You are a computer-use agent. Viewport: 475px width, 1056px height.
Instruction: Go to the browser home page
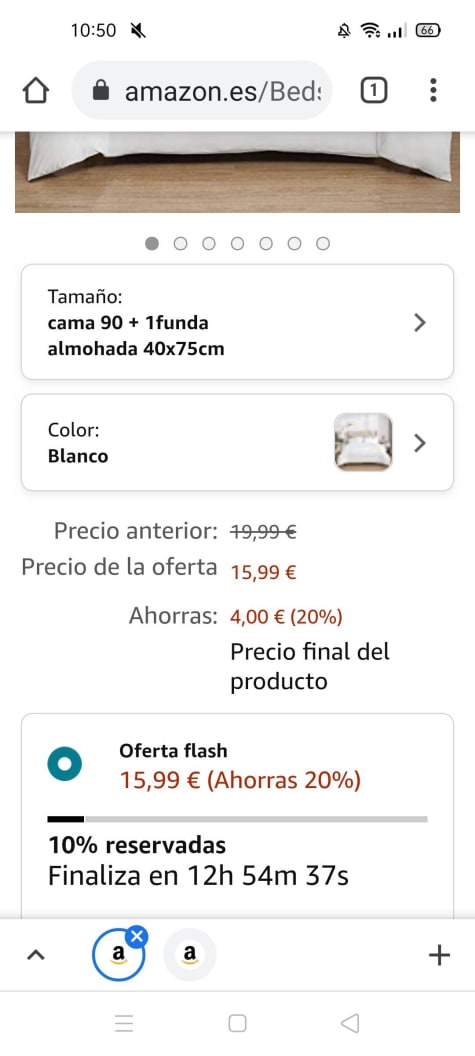[x=36, y=90]
